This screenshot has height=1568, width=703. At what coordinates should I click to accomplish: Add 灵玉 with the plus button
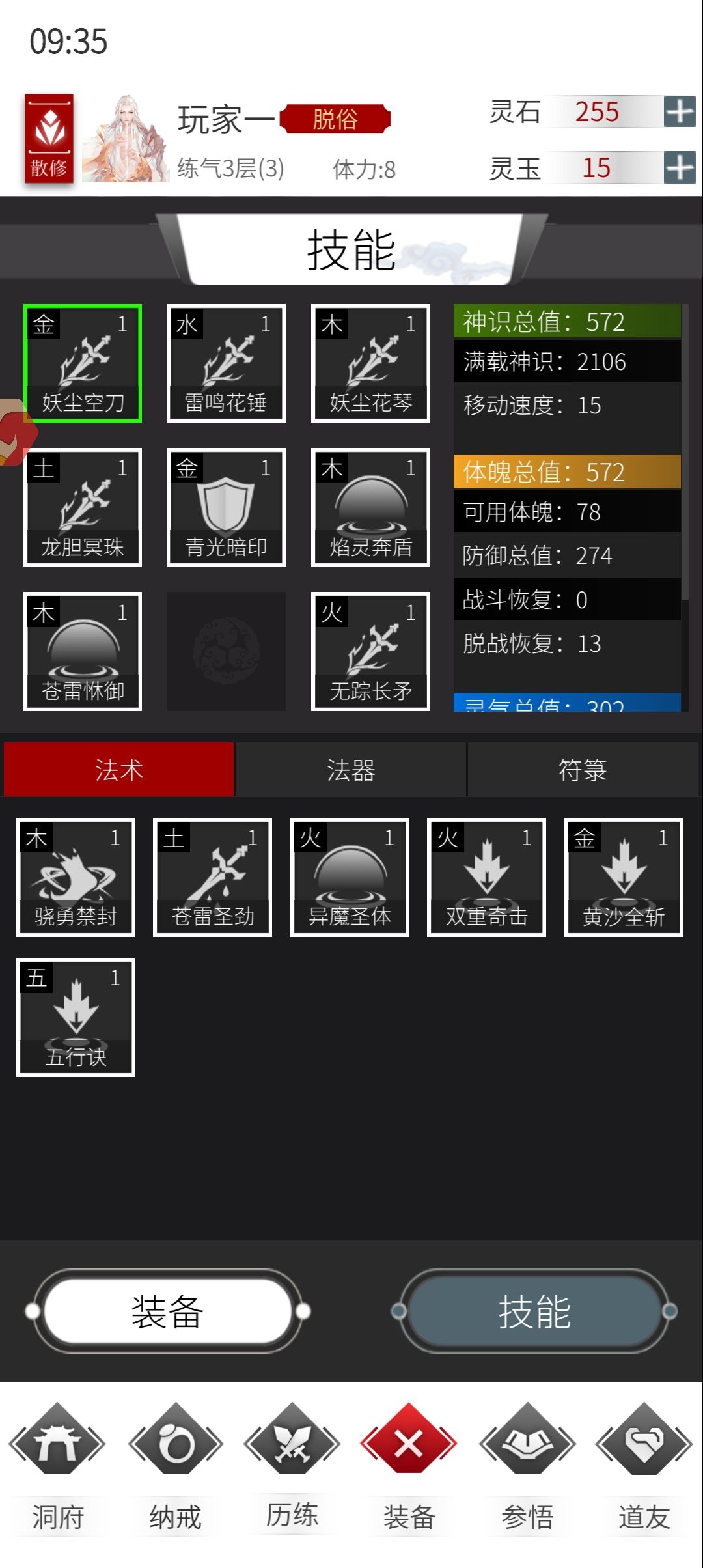tap(679, 168)
